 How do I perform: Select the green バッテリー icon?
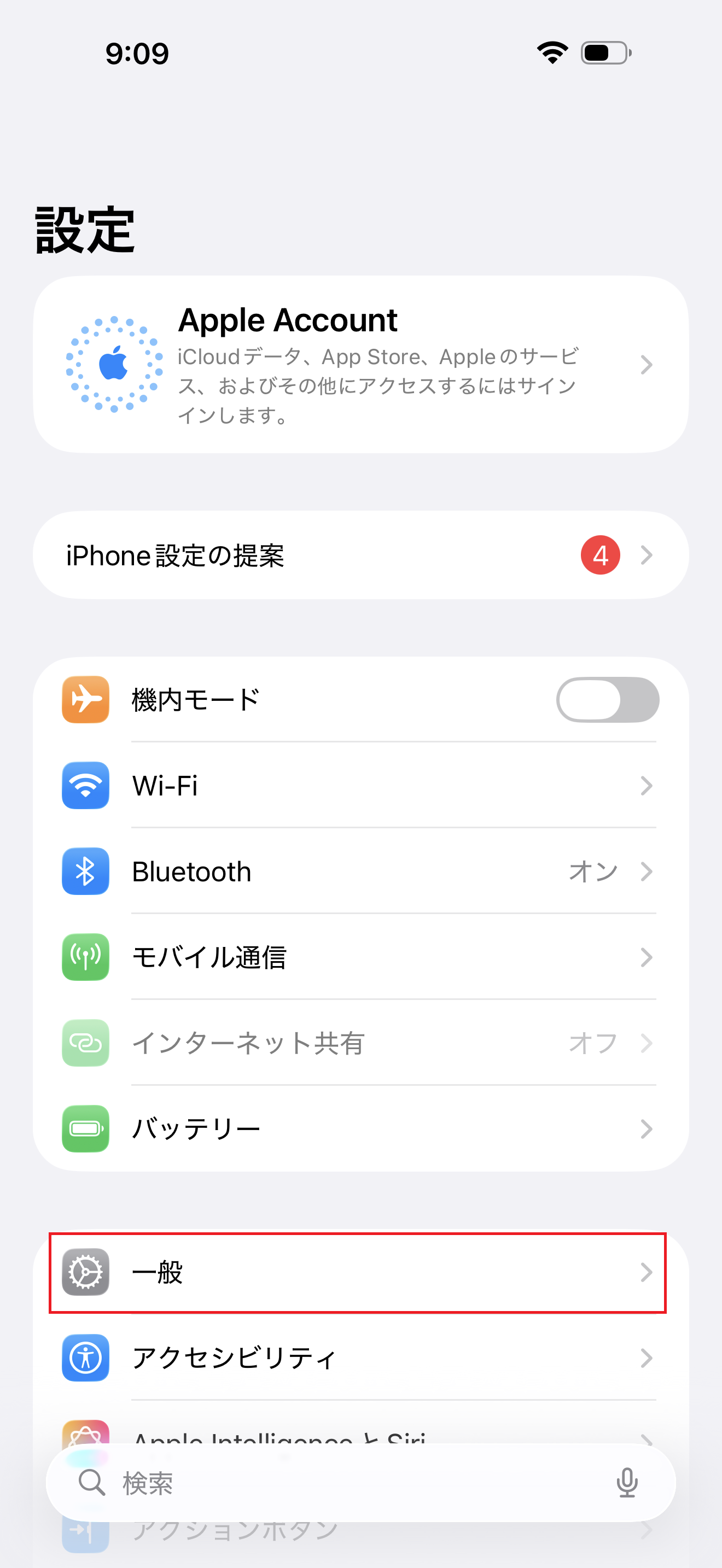pos(85,1129)
